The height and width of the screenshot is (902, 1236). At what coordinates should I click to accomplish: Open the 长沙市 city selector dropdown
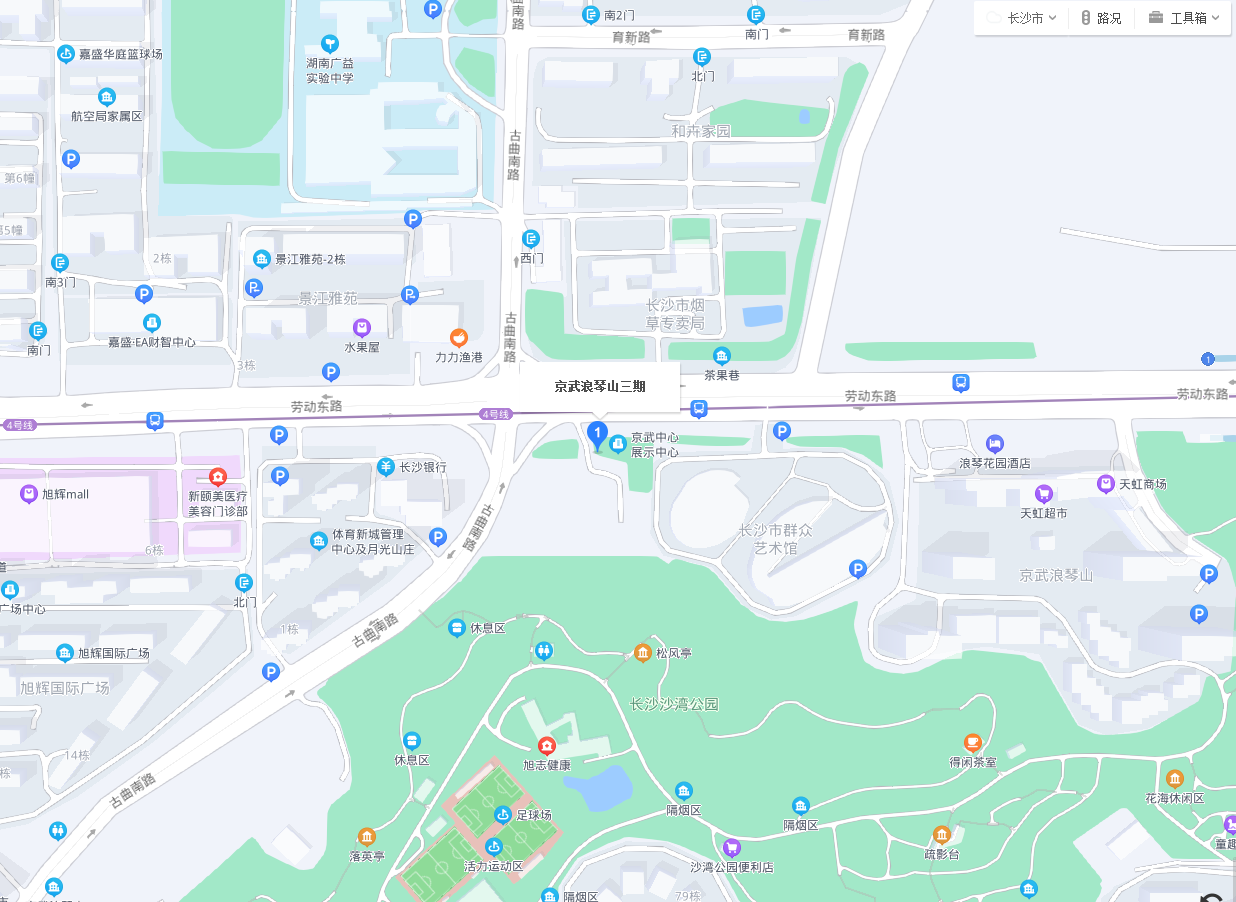pyautogui.click(x=1022, y=18)
